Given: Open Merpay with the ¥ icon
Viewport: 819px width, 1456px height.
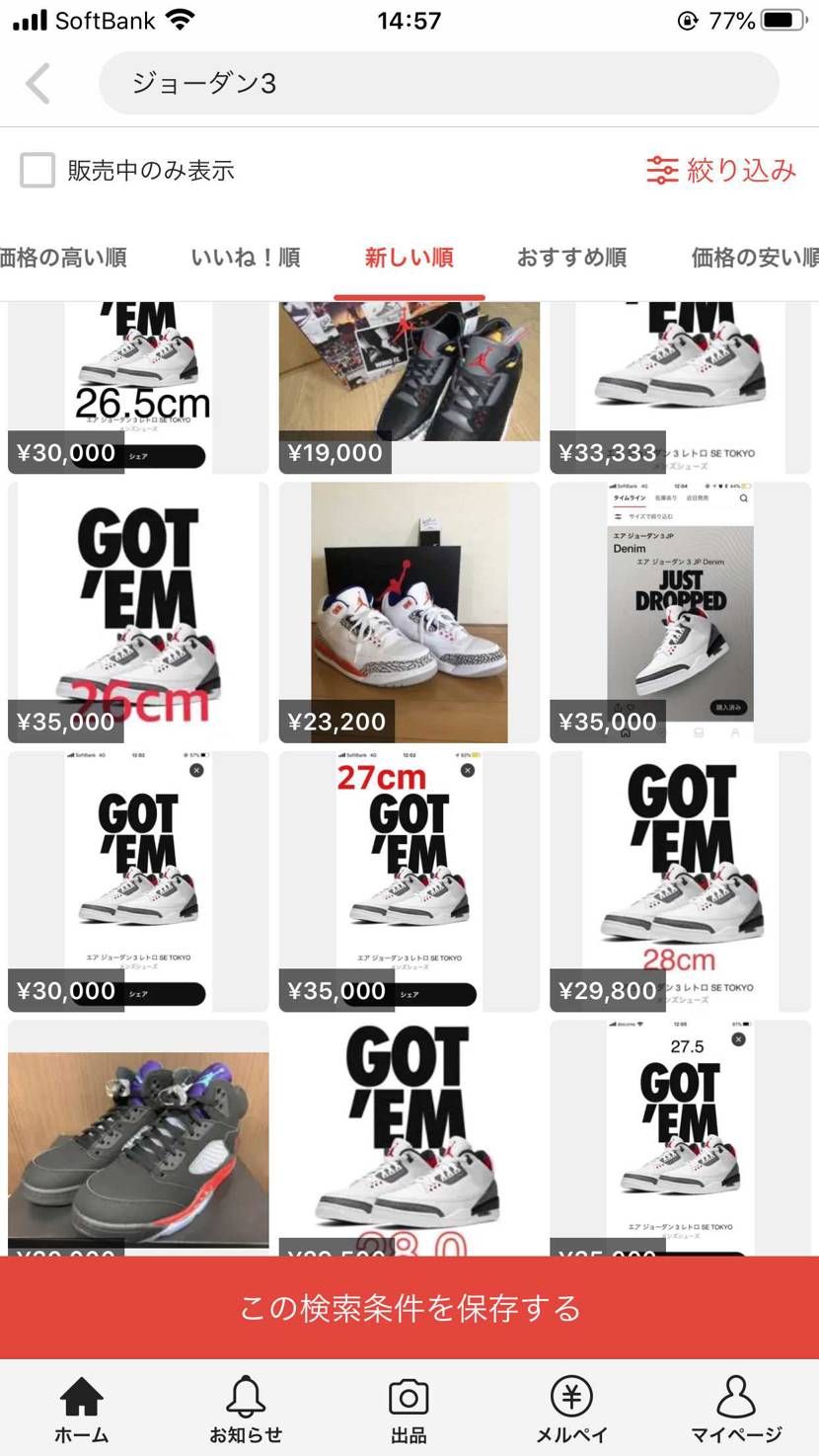Looking at the screenshot, I should pos(572,1399).
